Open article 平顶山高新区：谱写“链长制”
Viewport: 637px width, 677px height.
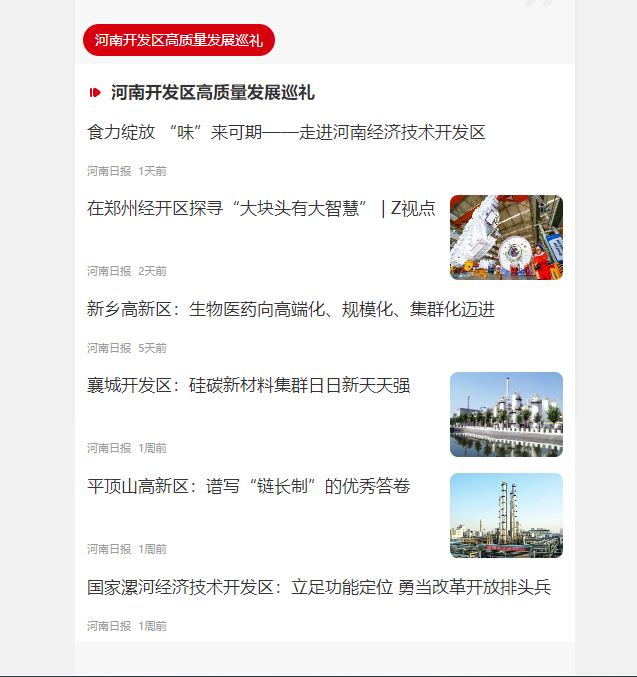click(248, 487)
